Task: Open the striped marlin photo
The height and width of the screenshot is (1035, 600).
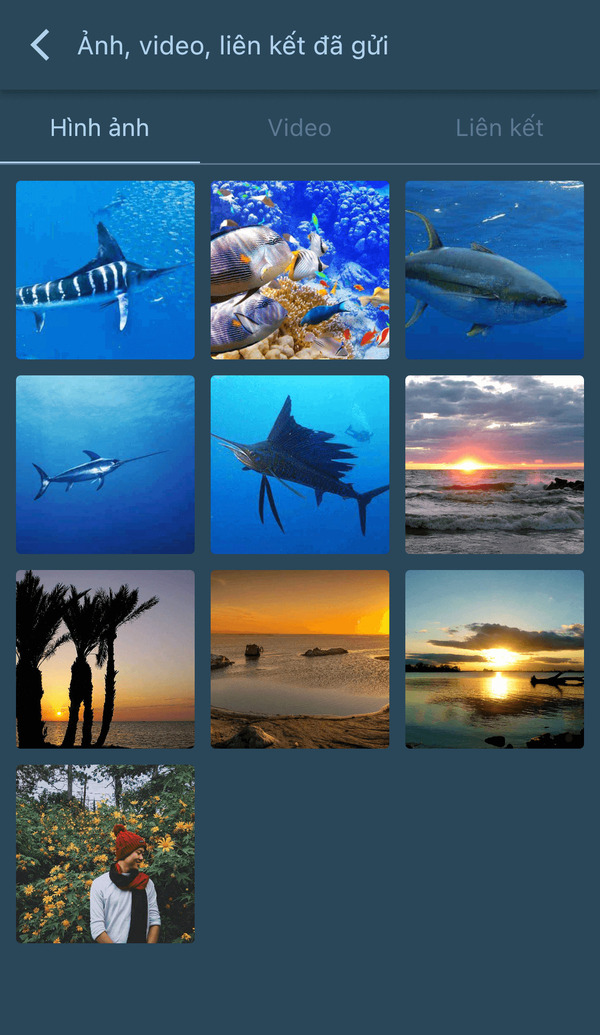Action: (105, 270)
